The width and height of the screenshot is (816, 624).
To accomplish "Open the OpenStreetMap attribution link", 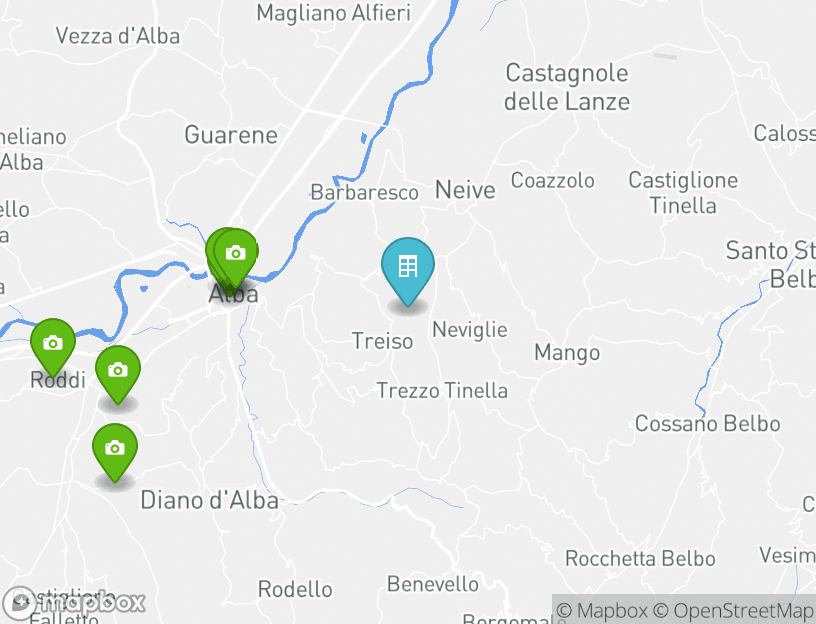I will click(x=733, y=610).
